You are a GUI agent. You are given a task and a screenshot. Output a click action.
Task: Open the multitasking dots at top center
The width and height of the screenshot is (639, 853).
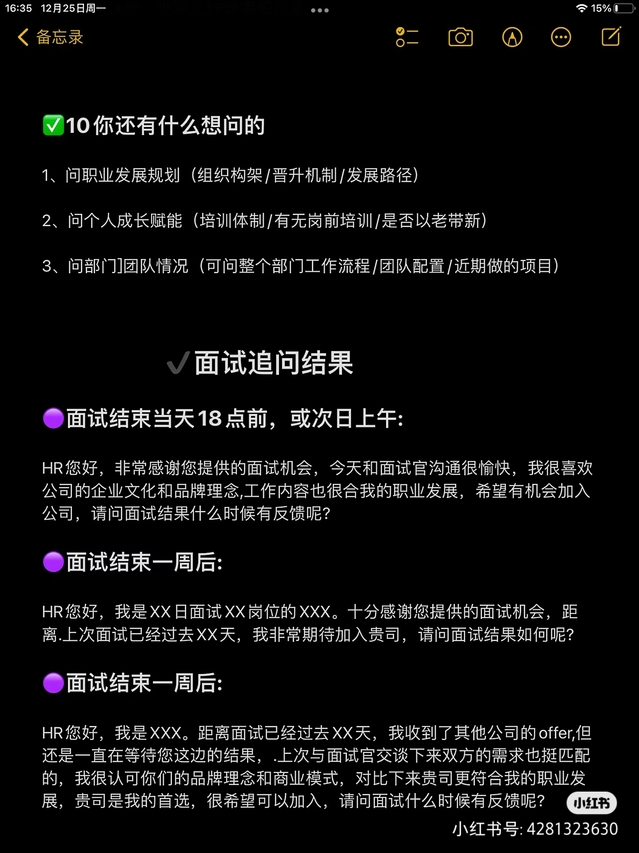pos(319,10)
